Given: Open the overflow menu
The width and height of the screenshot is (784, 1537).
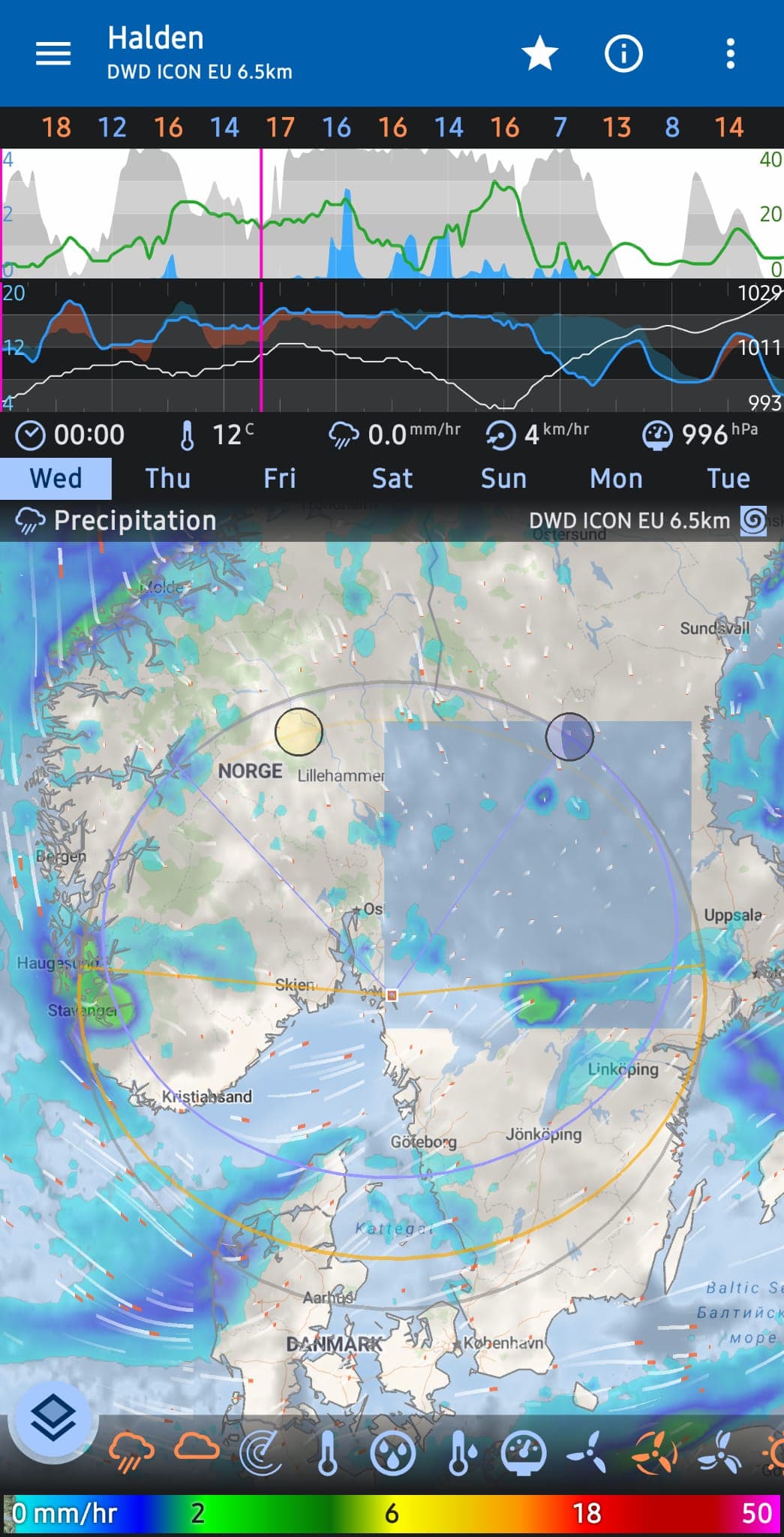Looking at the screenshot, I should (x=730, y=54).
